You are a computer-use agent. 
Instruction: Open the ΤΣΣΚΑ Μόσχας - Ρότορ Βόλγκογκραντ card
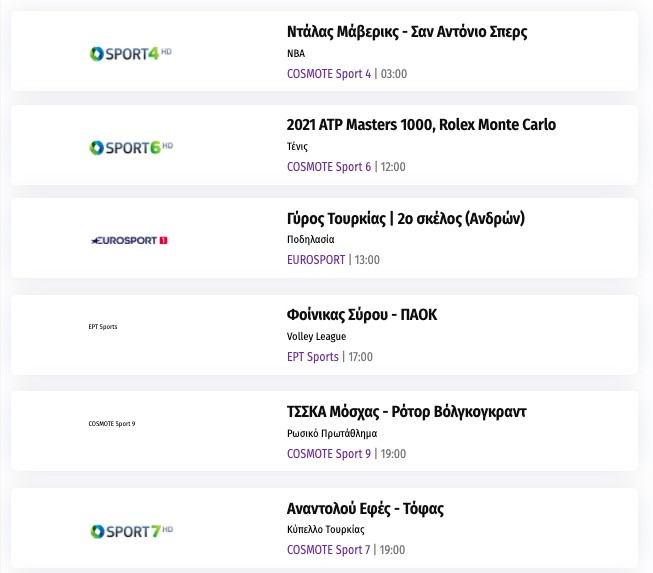[x=406, y=412]
